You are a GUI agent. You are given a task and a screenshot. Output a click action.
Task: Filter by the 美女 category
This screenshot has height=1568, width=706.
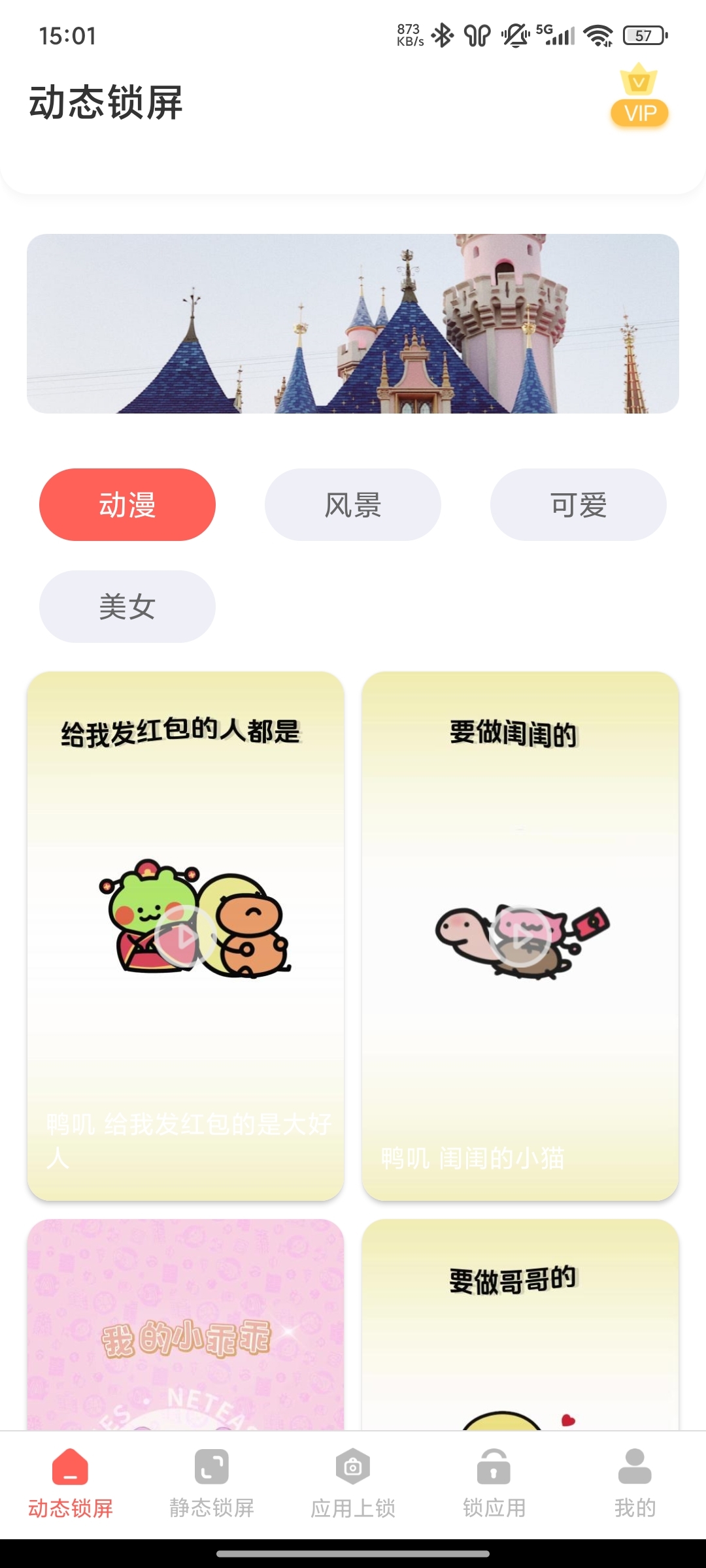point(127,606)
